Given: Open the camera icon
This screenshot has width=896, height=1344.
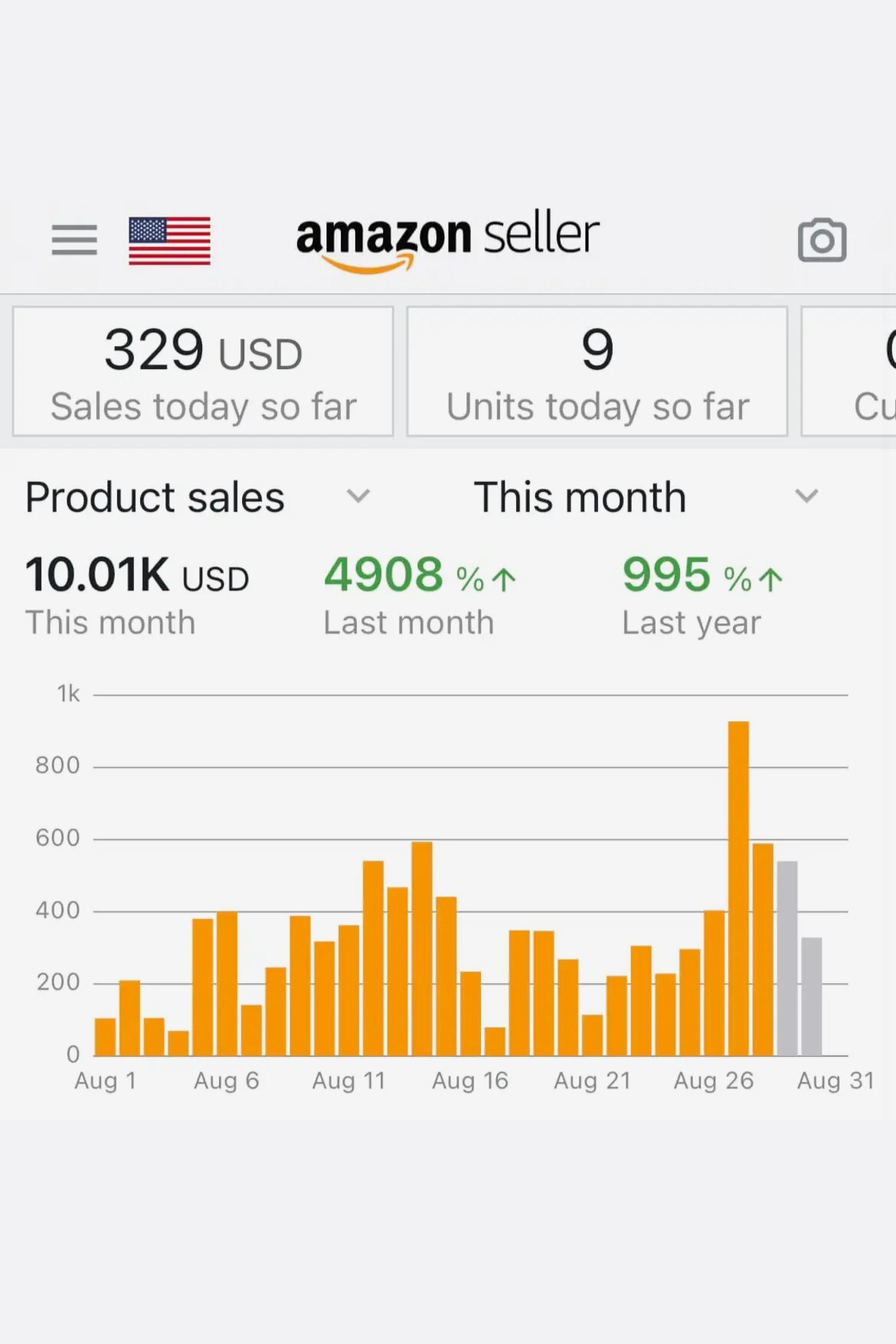Looking at the screenshot, I should [x=822, y=240].
